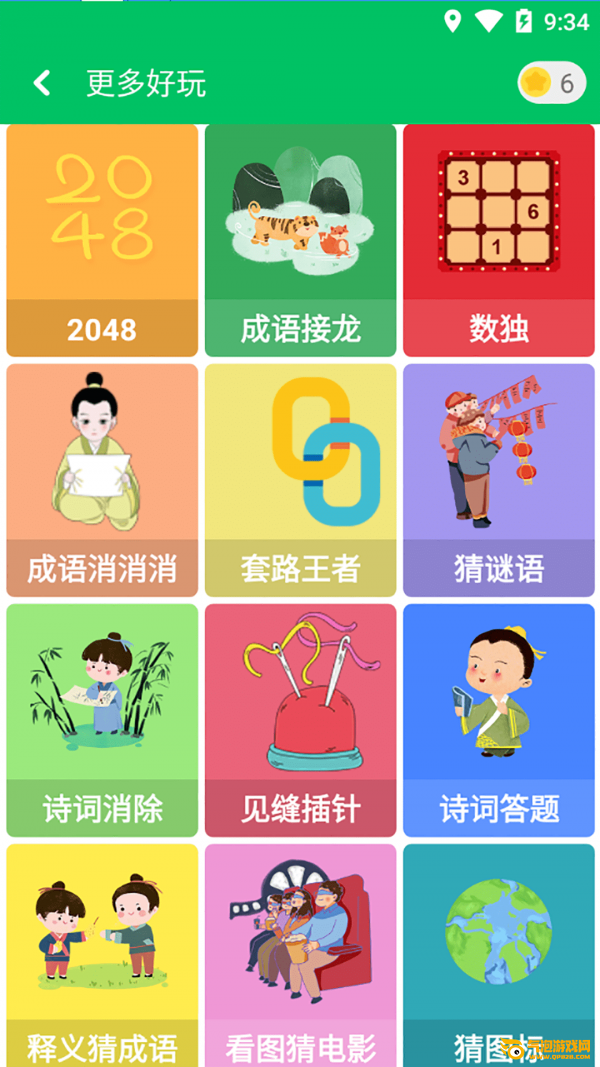
Task: Open the 2048 game
Action: tap(102, 240)
